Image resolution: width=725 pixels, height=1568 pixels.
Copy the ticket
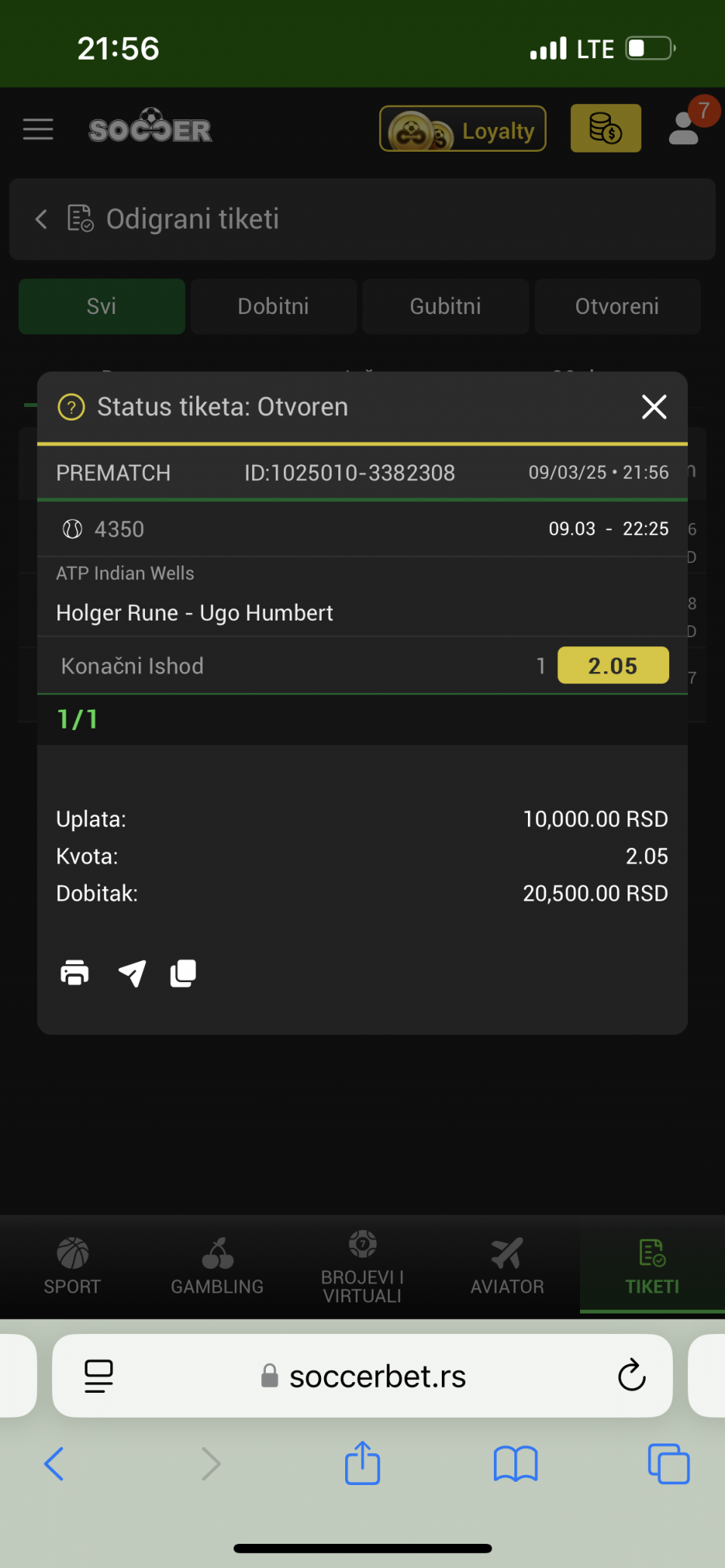click(x=184, y=973)
